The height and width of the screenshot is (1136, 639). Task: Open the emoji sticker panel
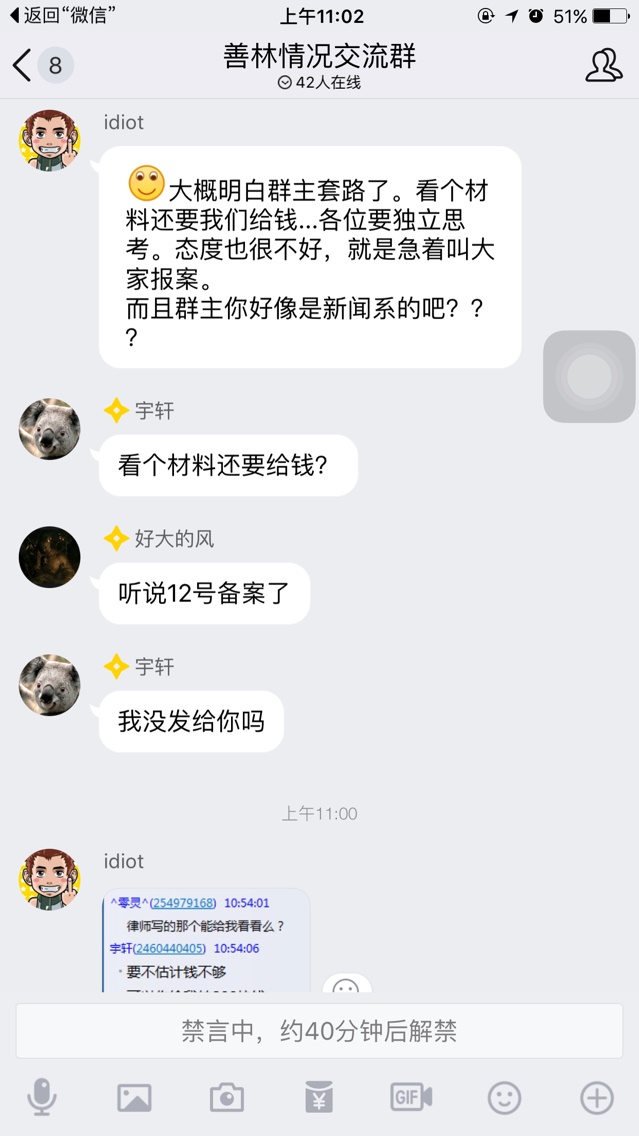[x=504, y=1098]
